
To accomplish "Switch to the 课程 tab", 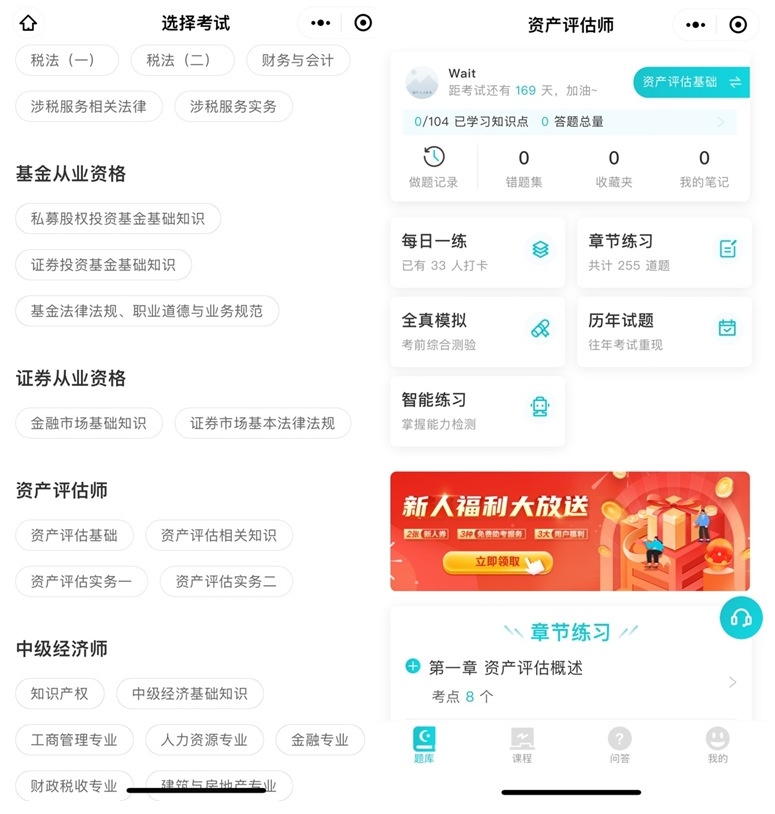I will tap(522, 745).
